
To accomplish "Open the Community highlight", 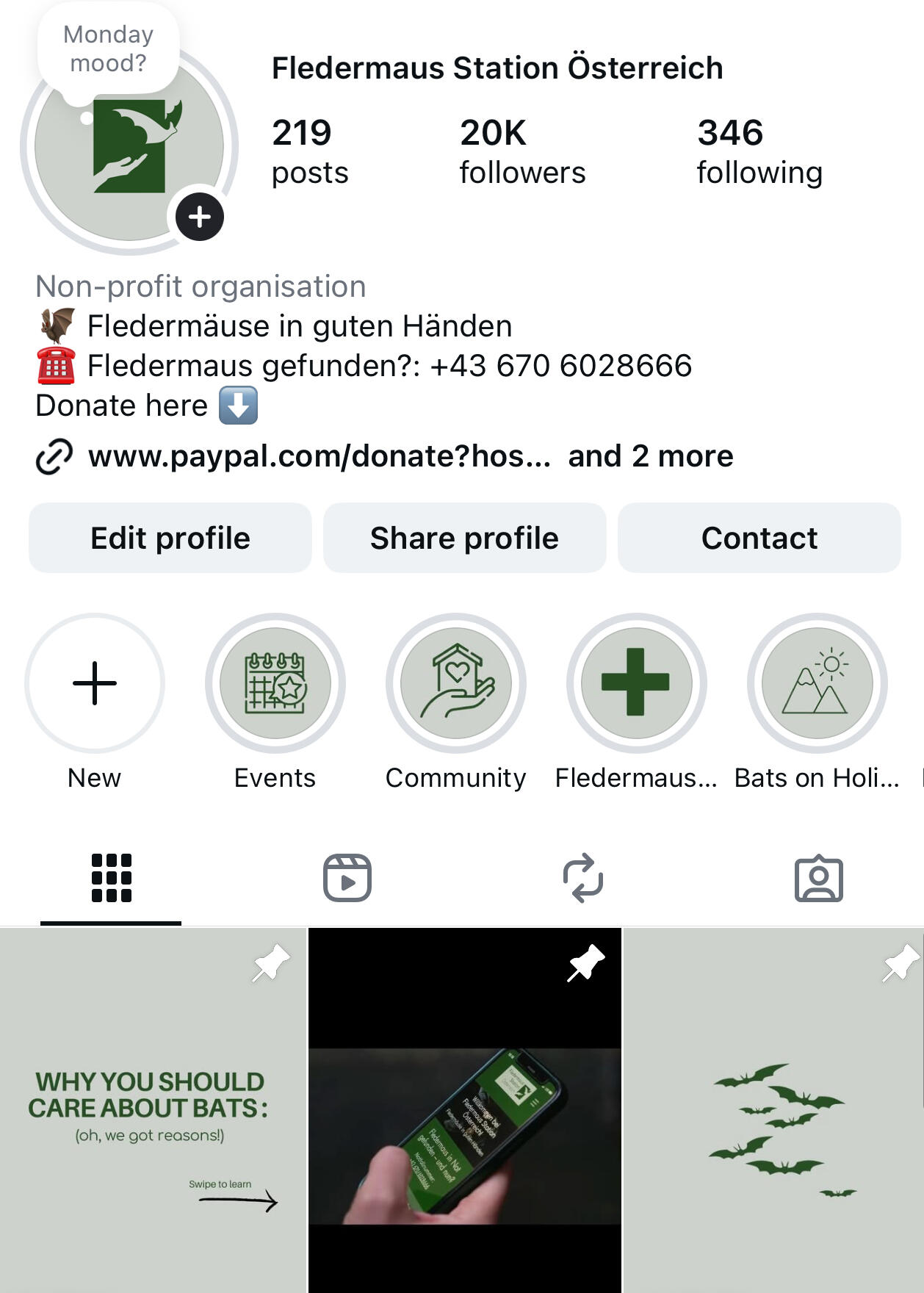I will click(456, 683).
